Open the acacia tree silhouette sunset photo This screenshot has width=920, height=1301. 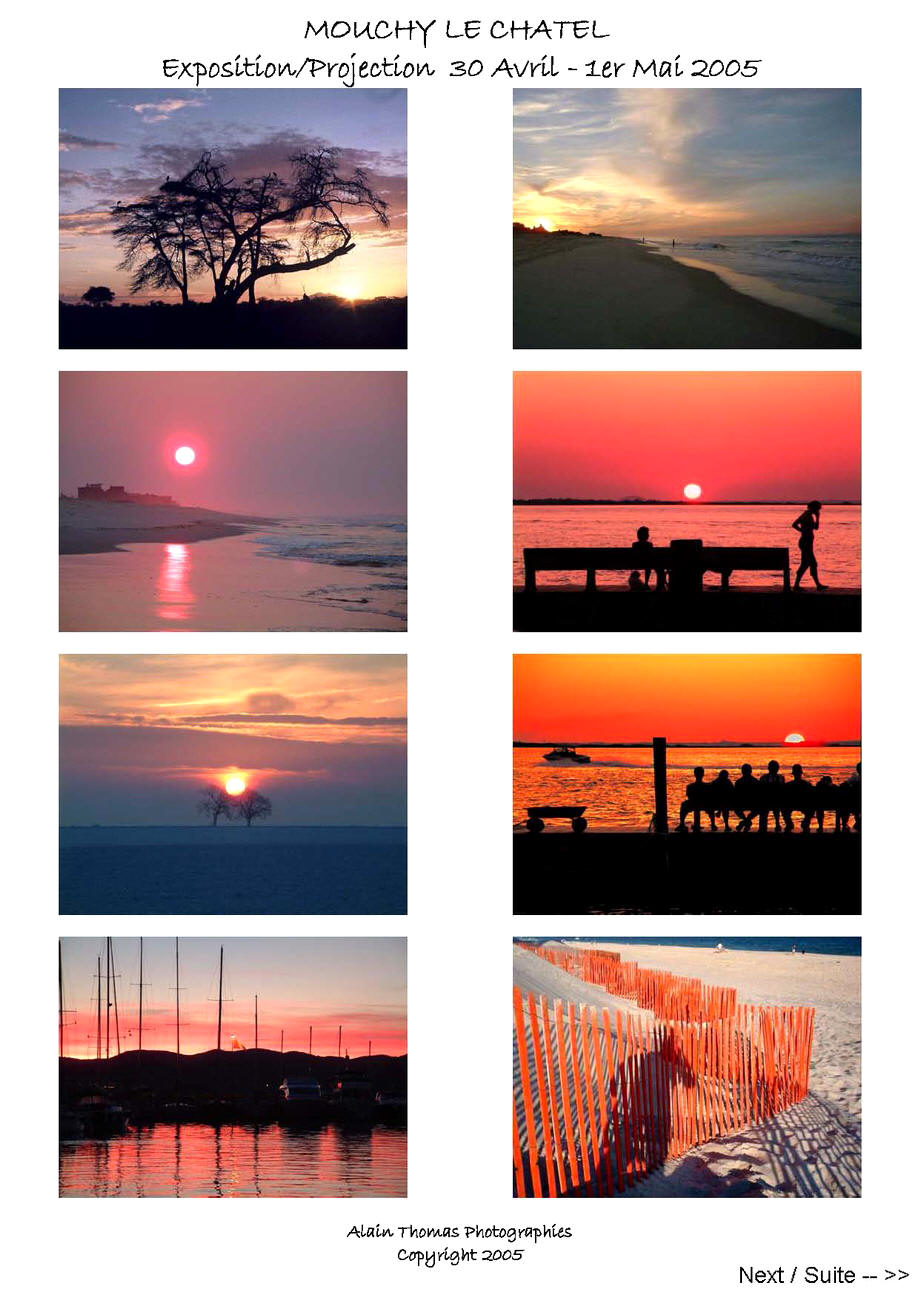[233, 218]
